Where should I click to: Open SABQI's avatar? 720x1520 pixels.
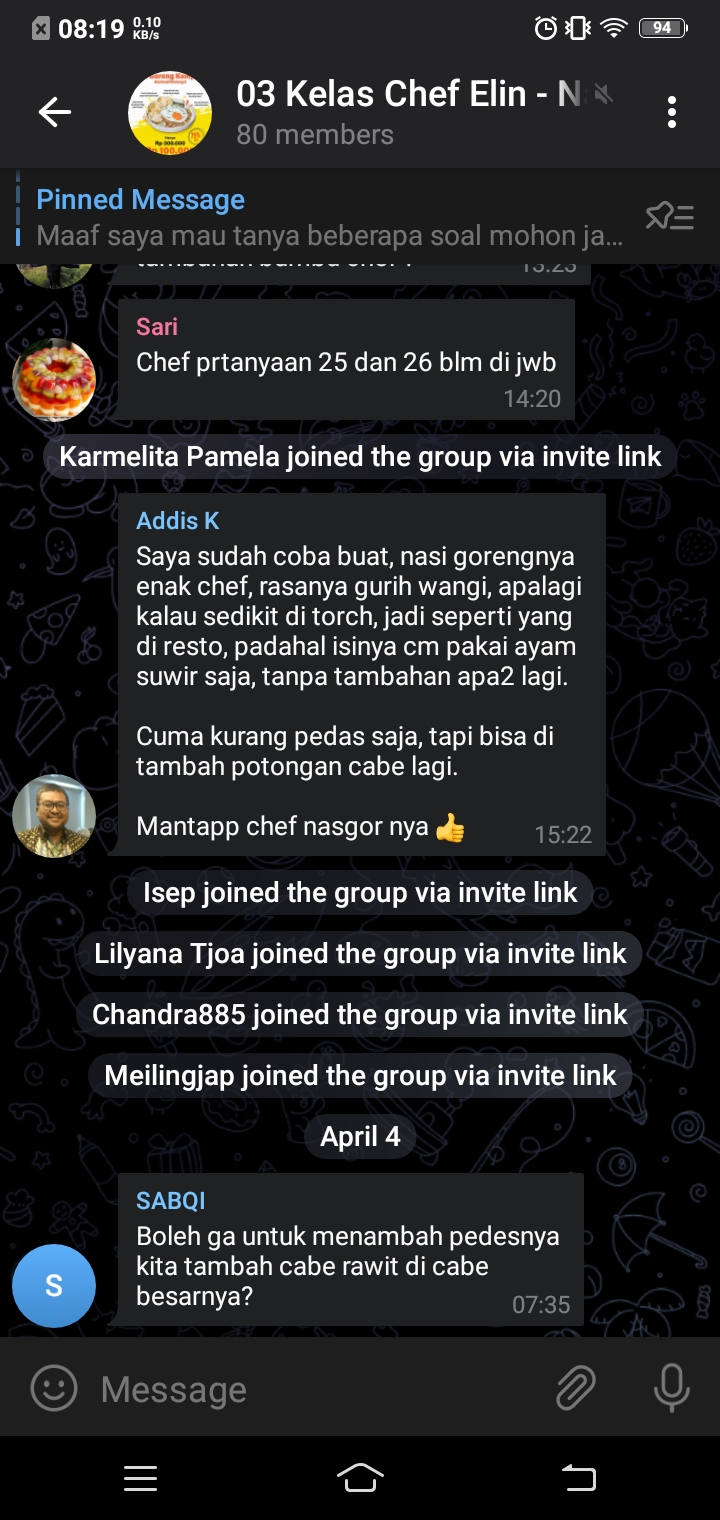pyautogui.click(x=54, y=1286)
